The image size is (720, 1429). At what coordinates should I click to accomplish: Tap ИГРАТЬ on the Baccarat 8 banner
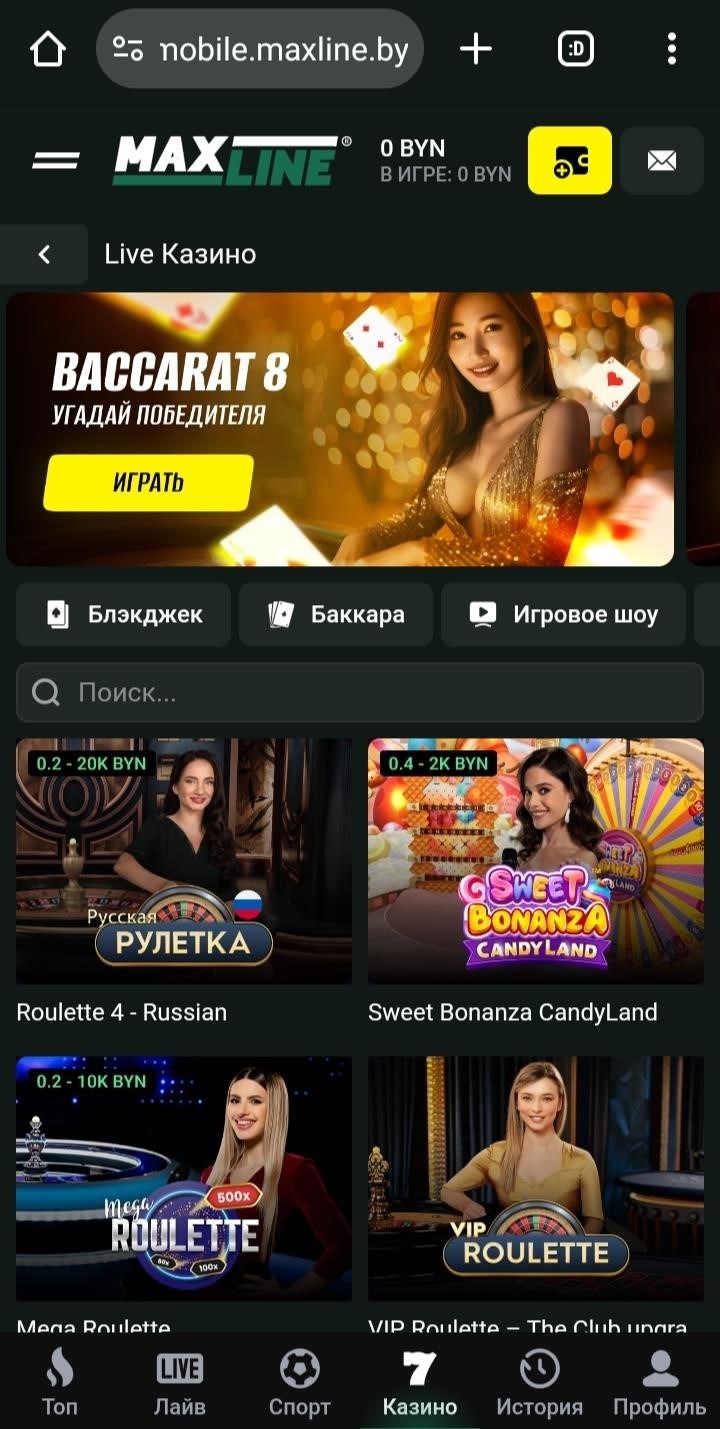(x=148, y=483)
